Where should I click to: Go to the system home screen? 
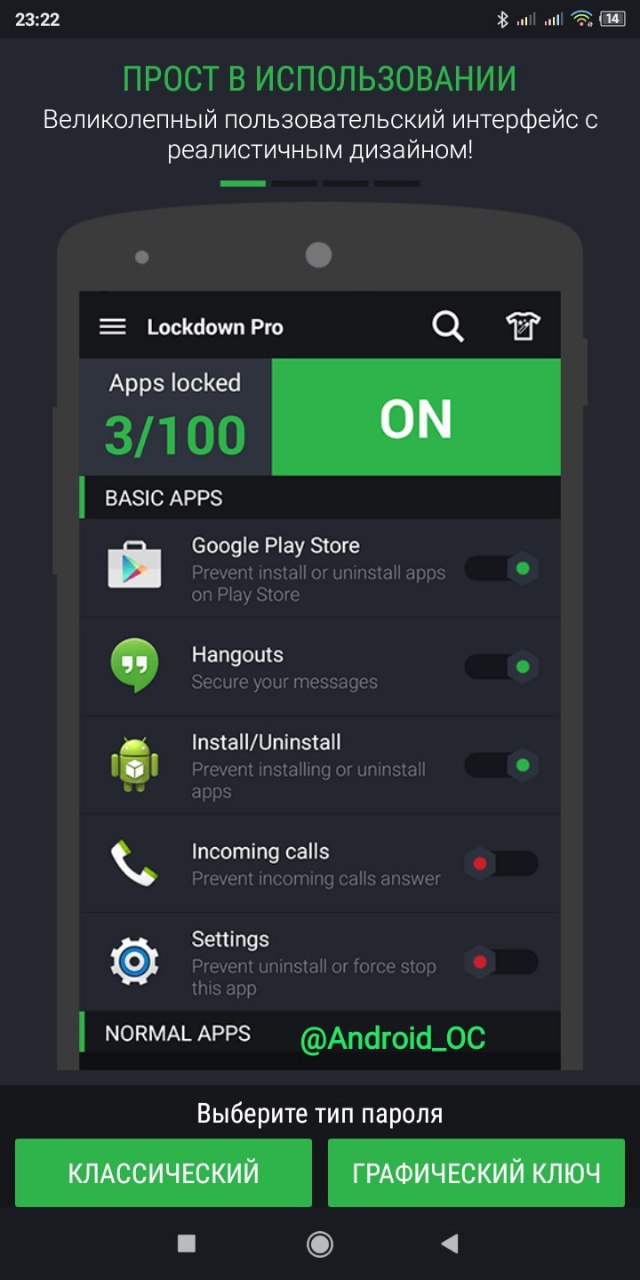(x=320, y=1243)
